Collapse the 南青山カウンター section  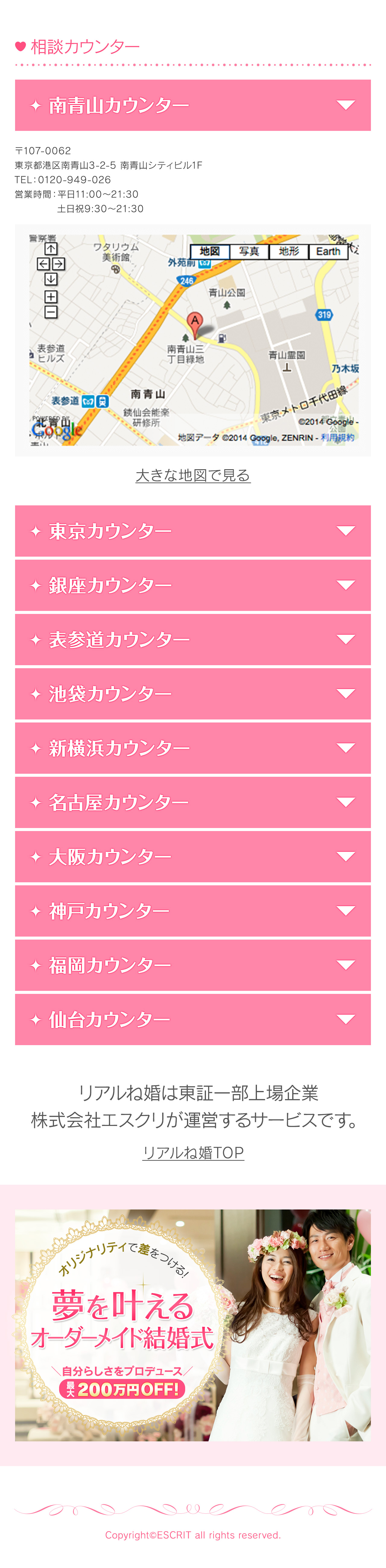(192, 105)
